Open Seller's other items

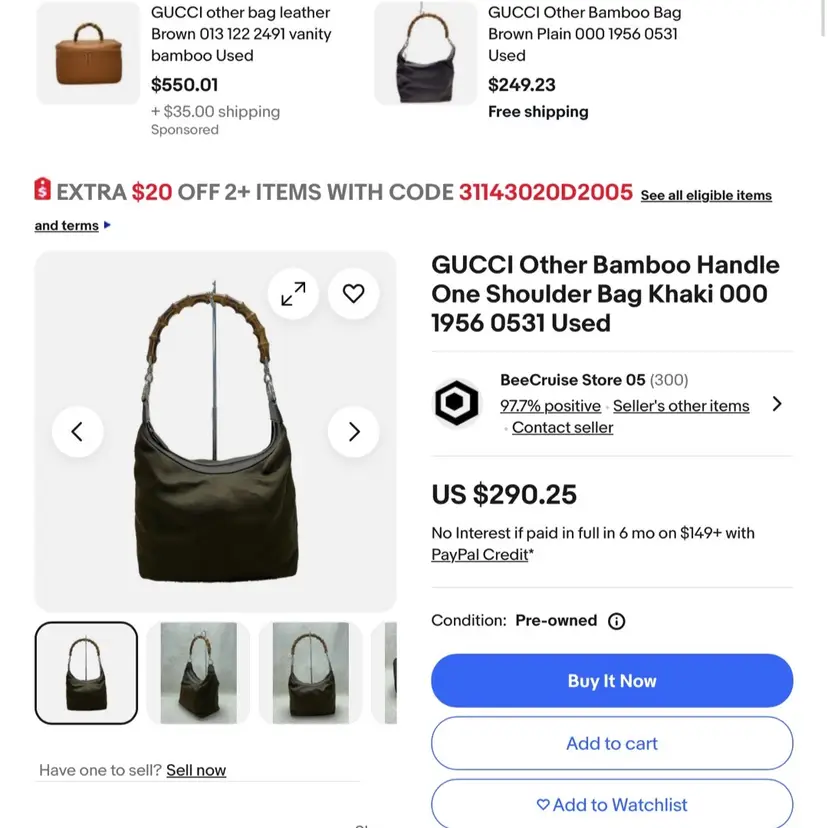tap(681, 406)
